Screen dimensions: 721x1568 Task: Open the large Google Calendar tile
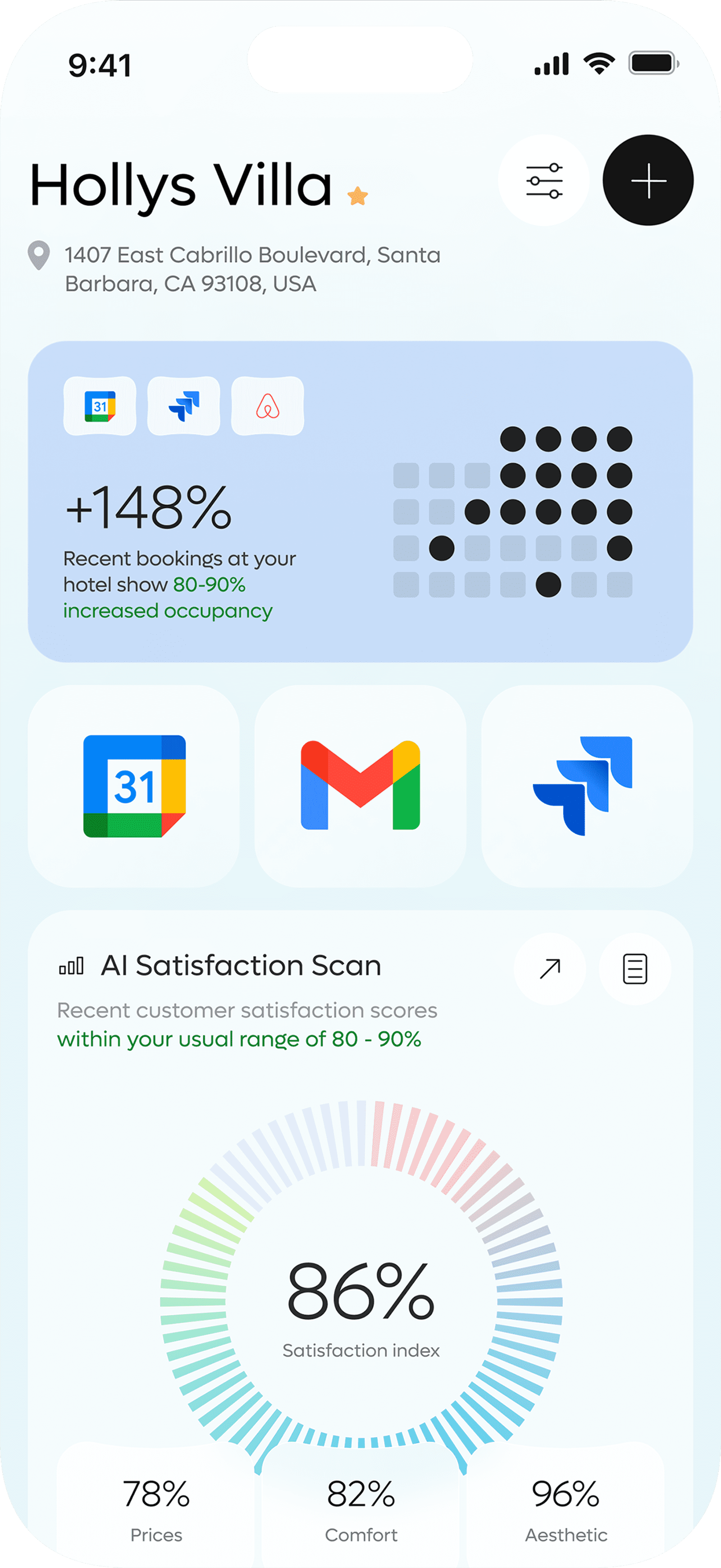coord(134,786)
